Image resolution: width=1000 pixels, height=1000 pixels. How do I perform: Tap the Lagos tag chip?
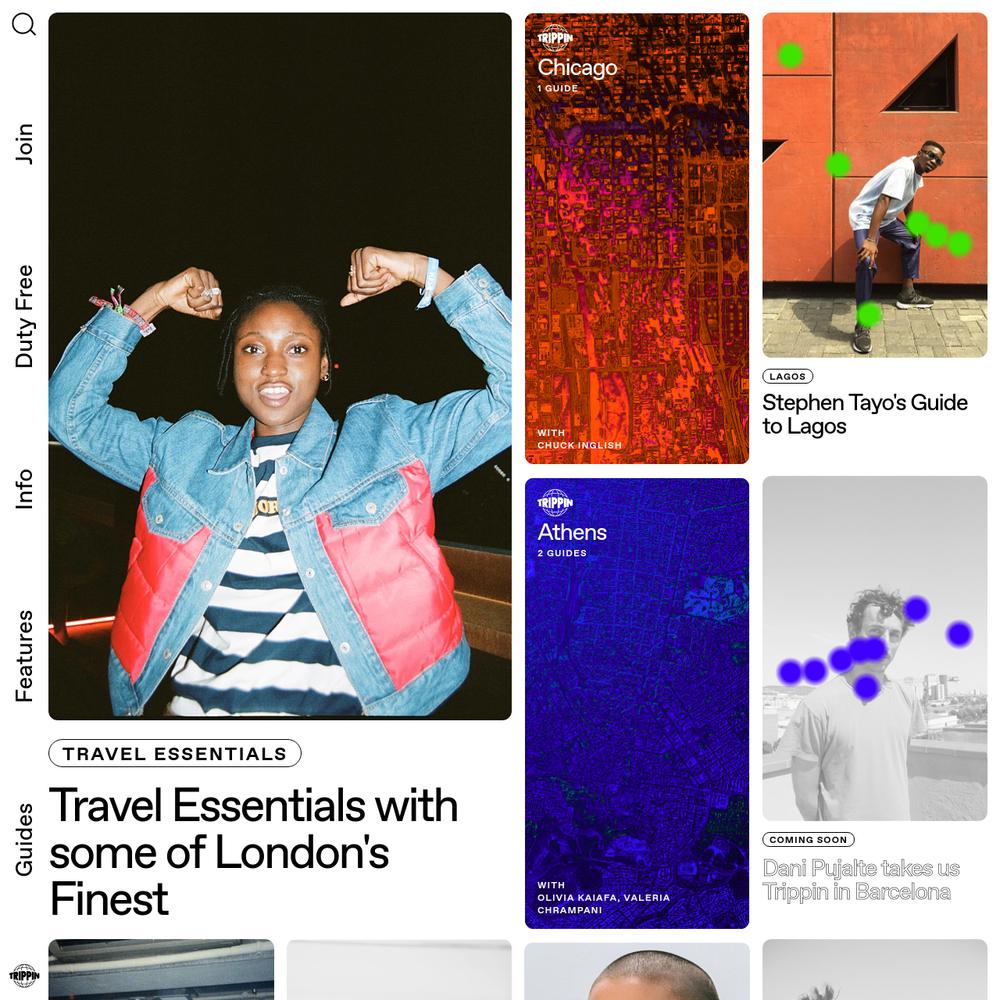coord(788,377)
